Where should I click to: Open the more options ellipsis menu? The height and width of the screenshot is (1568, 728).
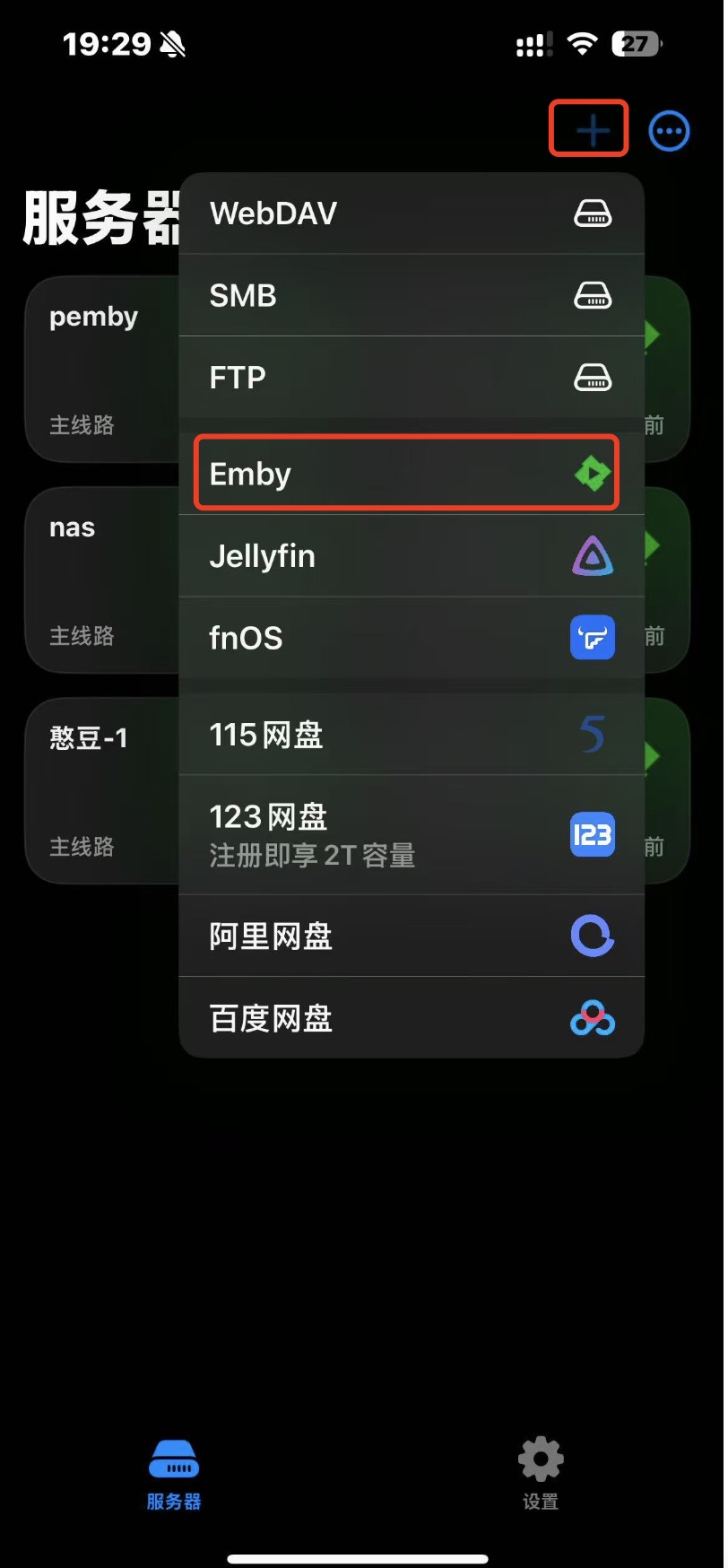(669, 132)
